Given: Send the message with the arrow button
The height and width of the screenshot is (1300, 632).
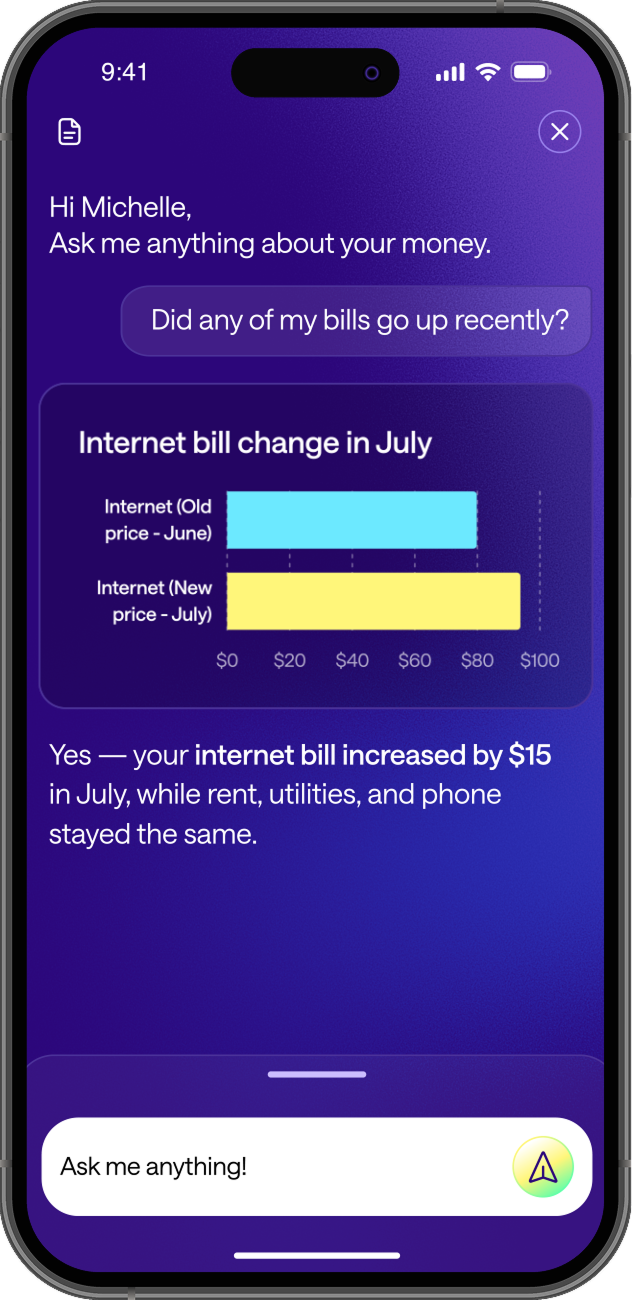Looking at the screenshot, I should tap(542, 1166).
